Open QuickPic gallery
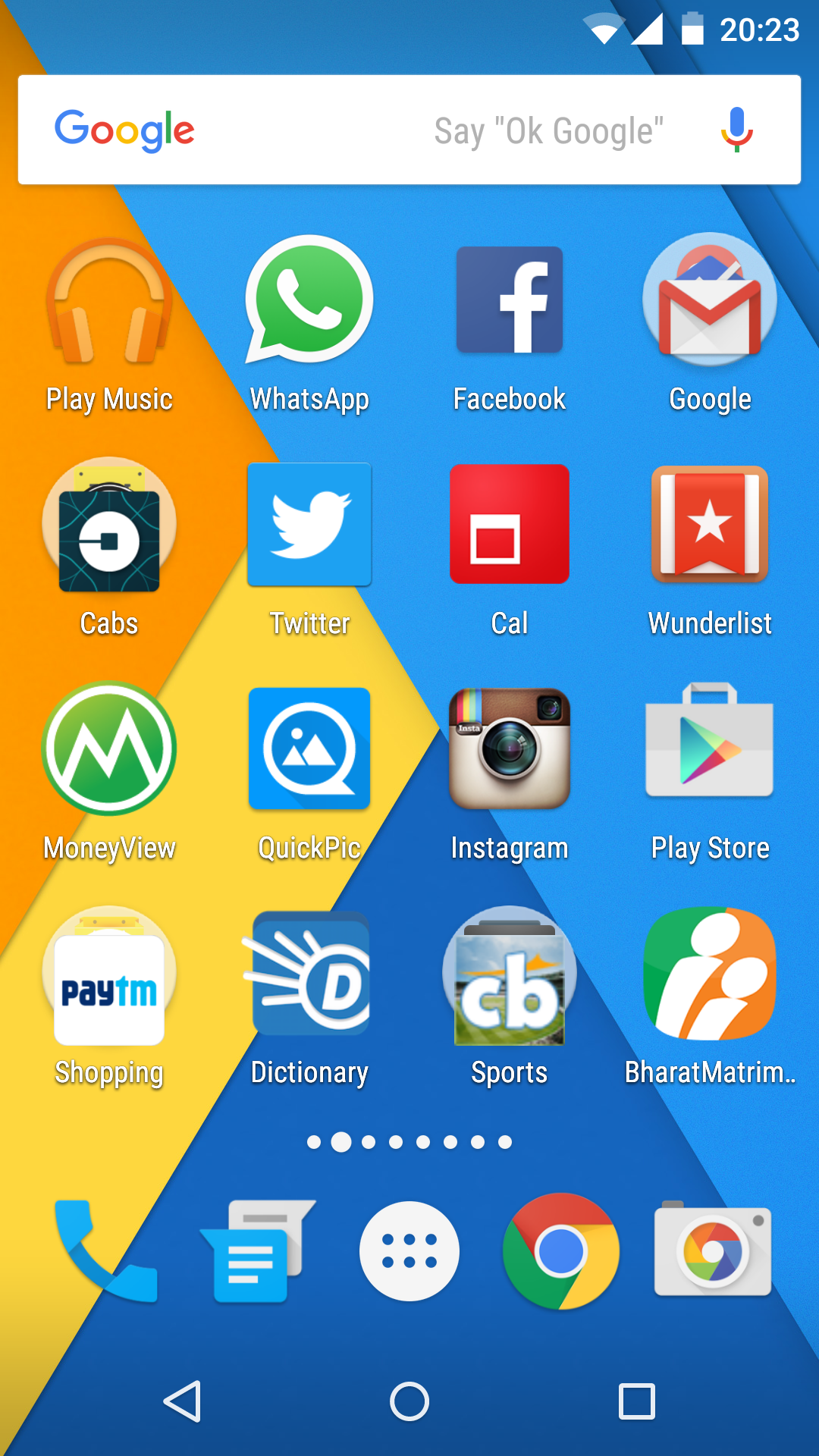This screenshot has height=1456, width=819. 309,748
